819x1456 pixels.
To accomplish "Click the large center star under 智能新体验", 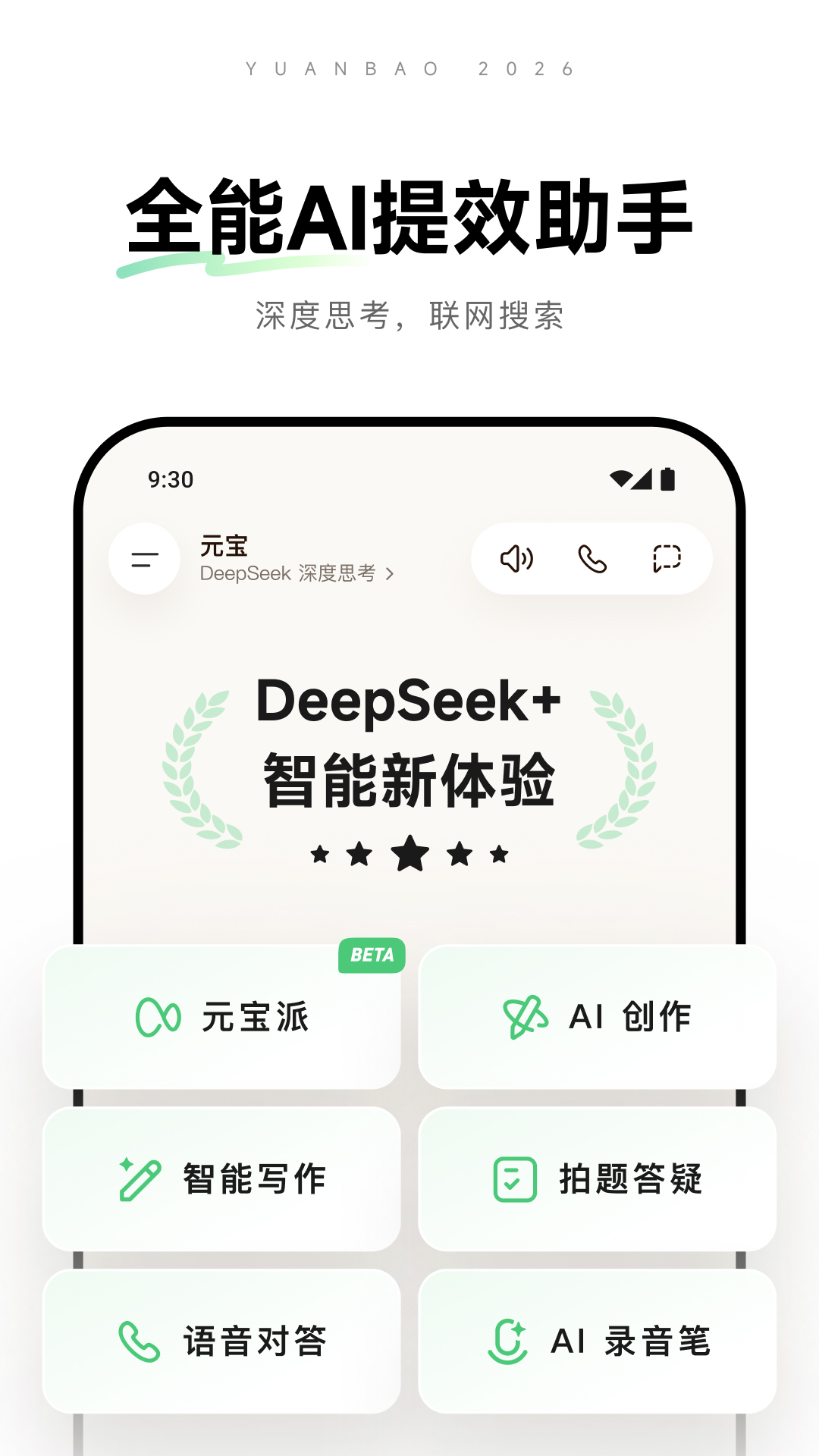I will (x=409, y=855).
